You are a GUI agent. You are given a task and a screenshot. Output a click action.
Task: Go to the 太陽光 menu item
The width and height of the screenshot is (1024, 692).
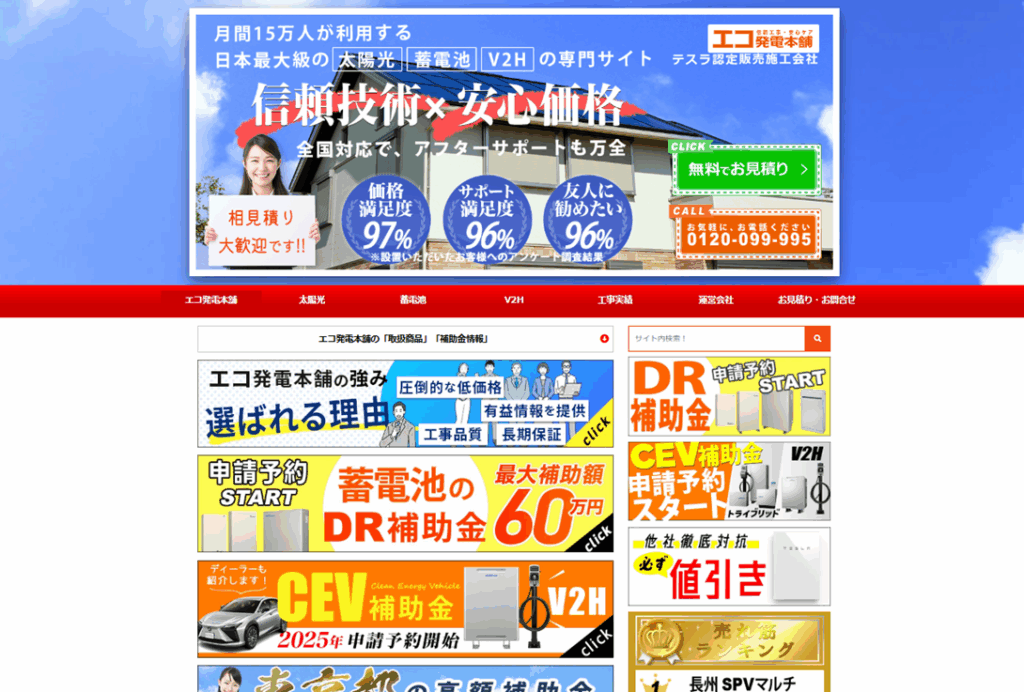click(312, 300)
